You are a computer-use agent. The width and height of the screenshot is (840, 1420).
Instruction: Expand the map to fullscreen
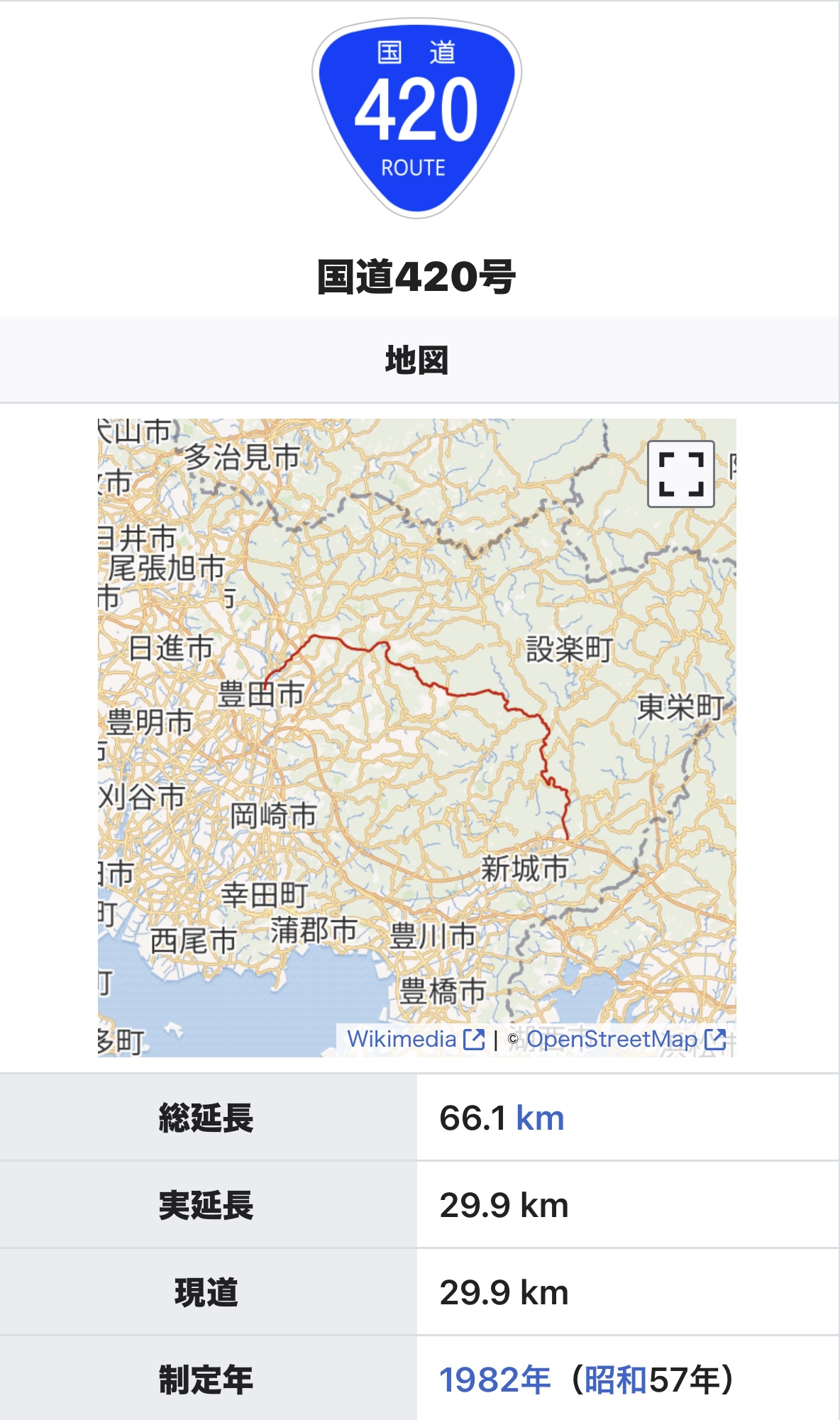(x=680, y=473)
